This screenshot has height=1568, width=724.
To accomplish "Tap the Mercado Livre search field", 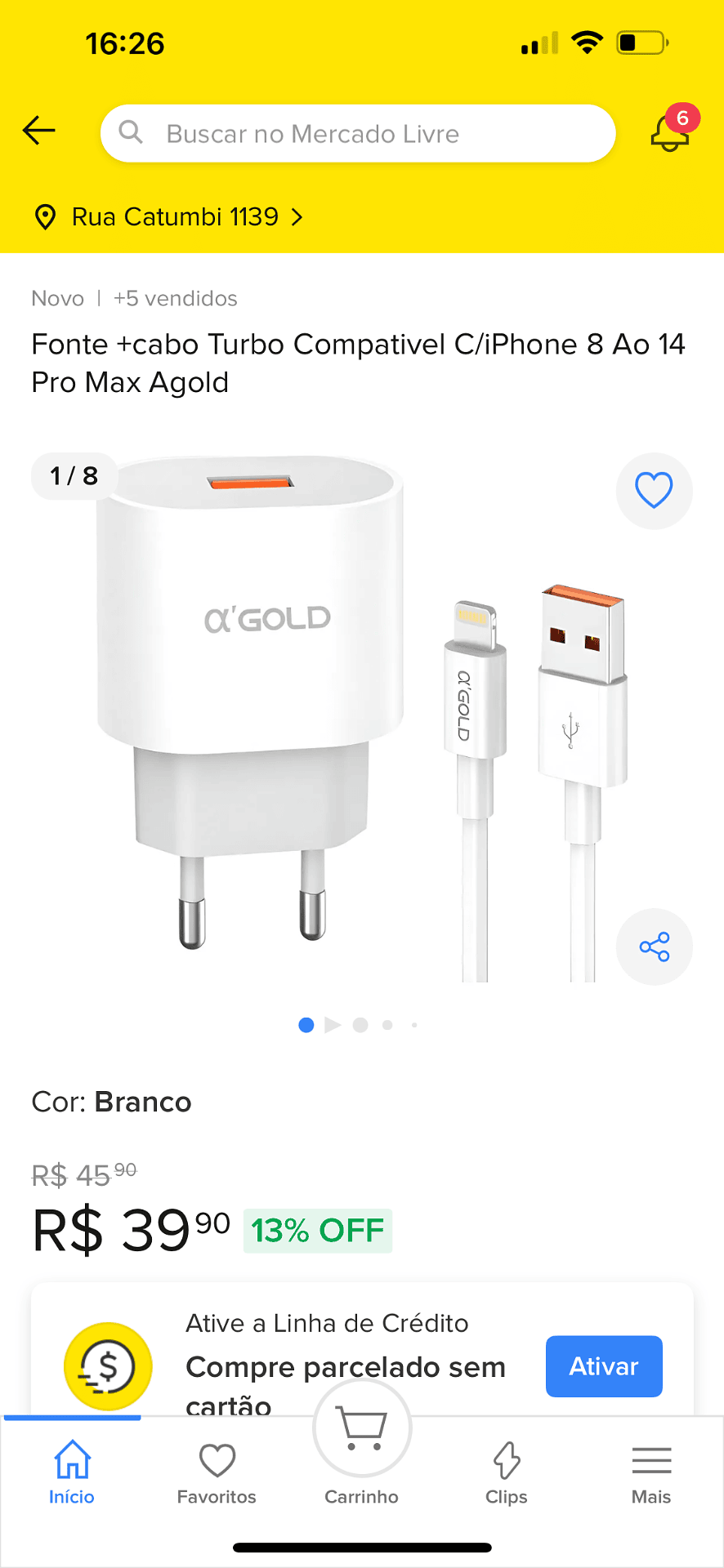I will coord(358,133).
